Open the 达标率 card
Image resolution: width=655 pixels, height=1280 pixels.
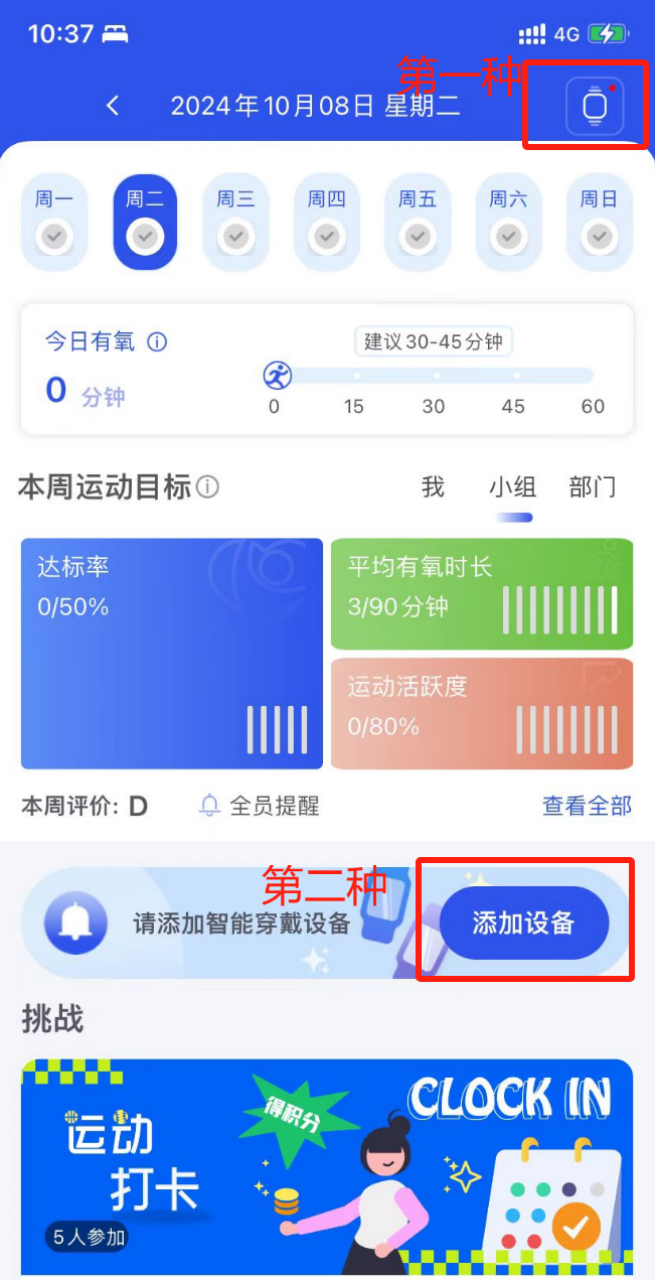coord(172,653)
